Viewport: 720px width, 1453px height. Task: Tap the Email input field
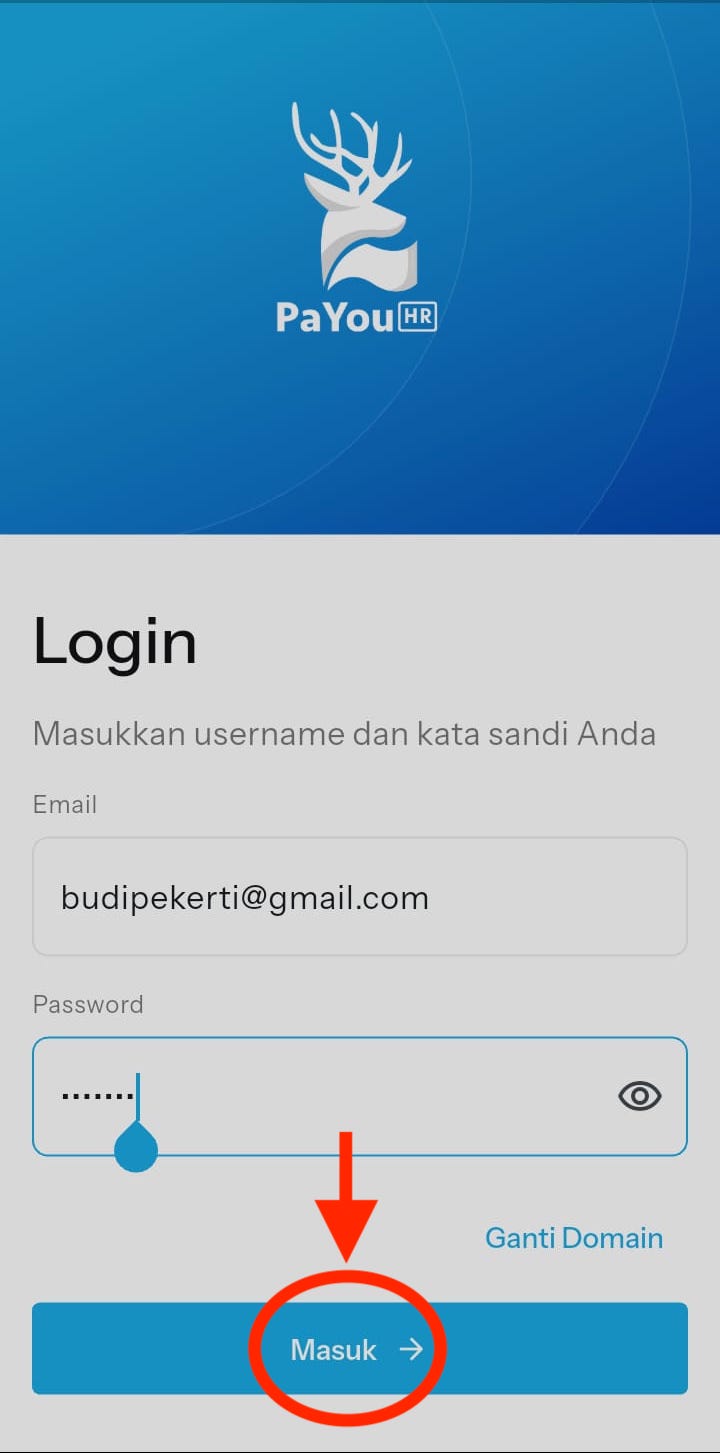pyautogui.click(x=359, y=897)
